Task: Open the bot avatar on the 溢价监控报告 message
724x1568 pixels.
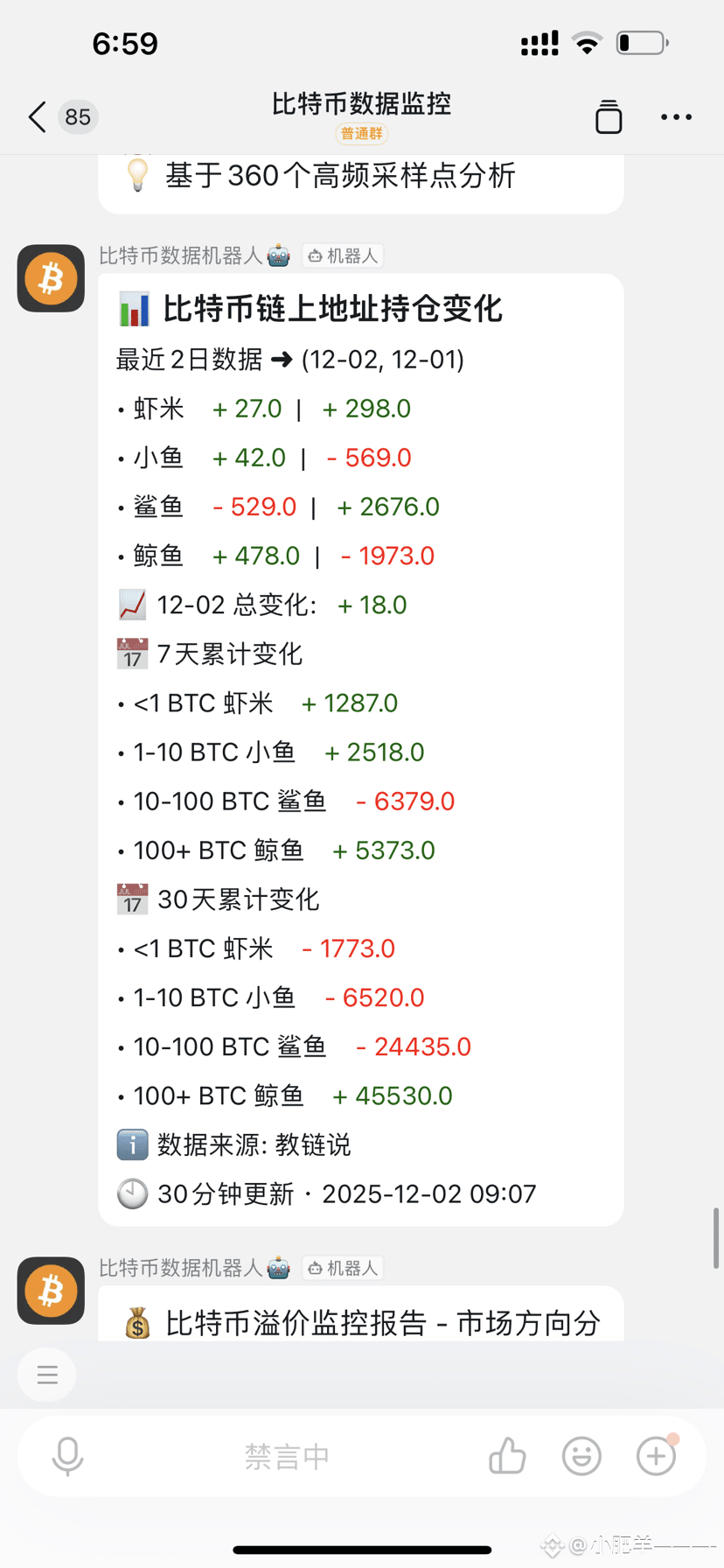Action: coord(51,1291)
